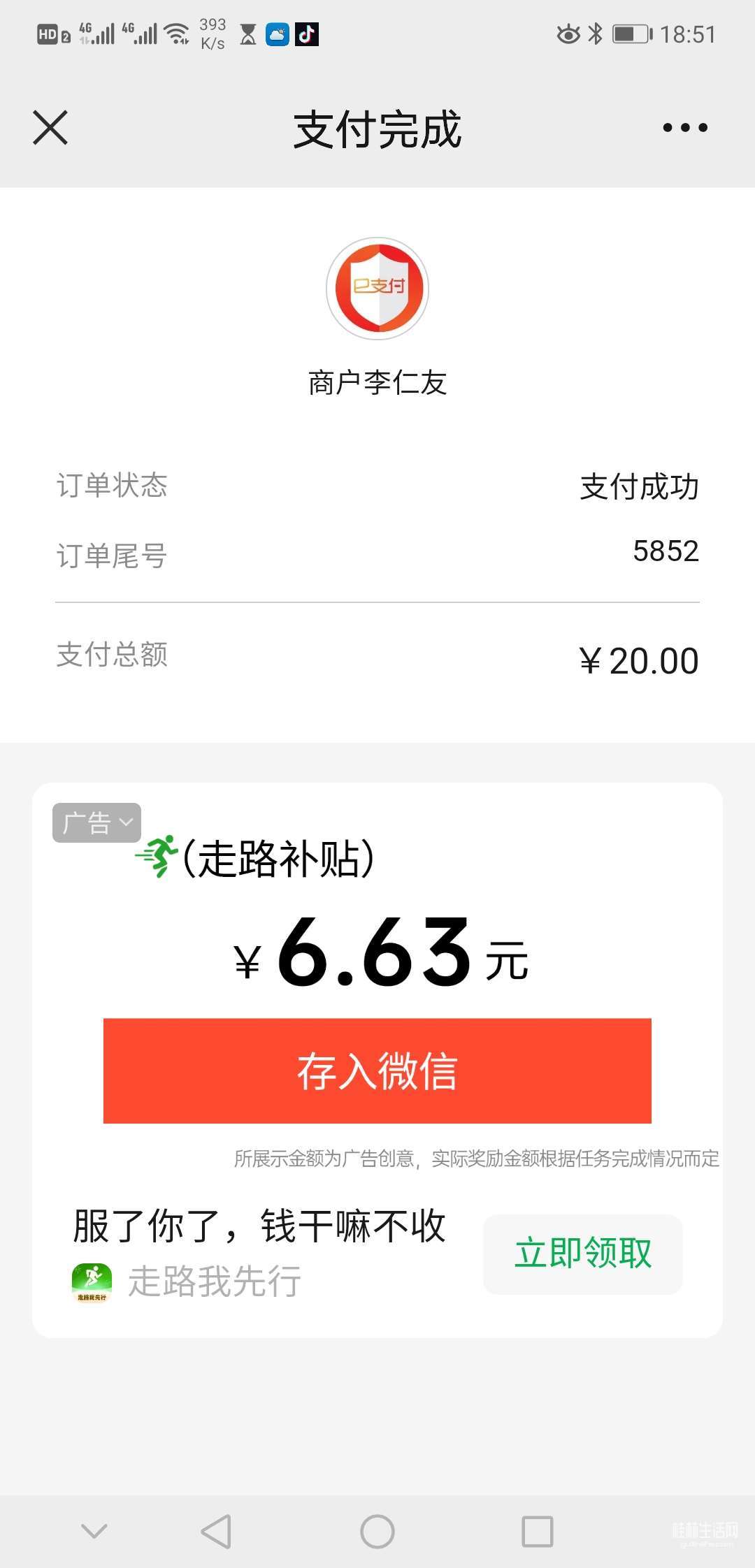
Task: Close the payment complete page
Action: click(50, 128)
